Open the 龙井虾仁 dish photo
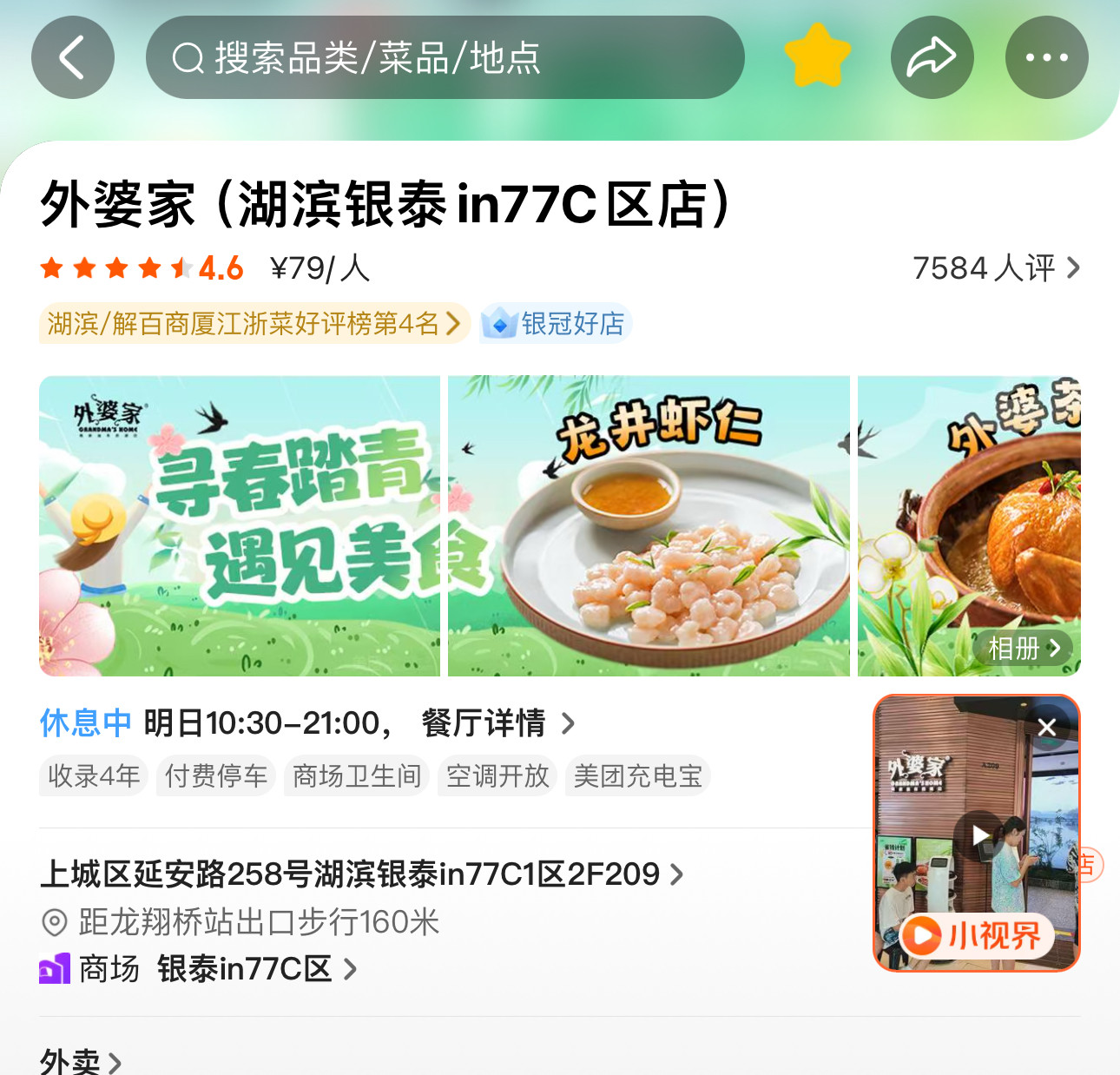The height and width of the screenshot is (1075, 1120). (x=649, y=525)
